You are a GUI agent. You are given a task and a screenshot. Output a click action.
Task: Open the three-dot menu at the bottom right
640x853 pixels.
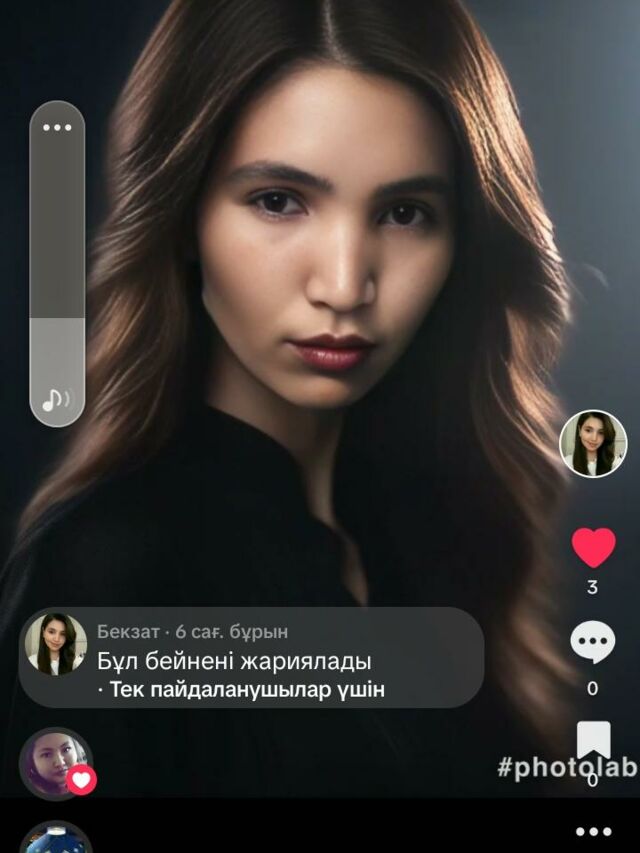[x=593, y=831]
